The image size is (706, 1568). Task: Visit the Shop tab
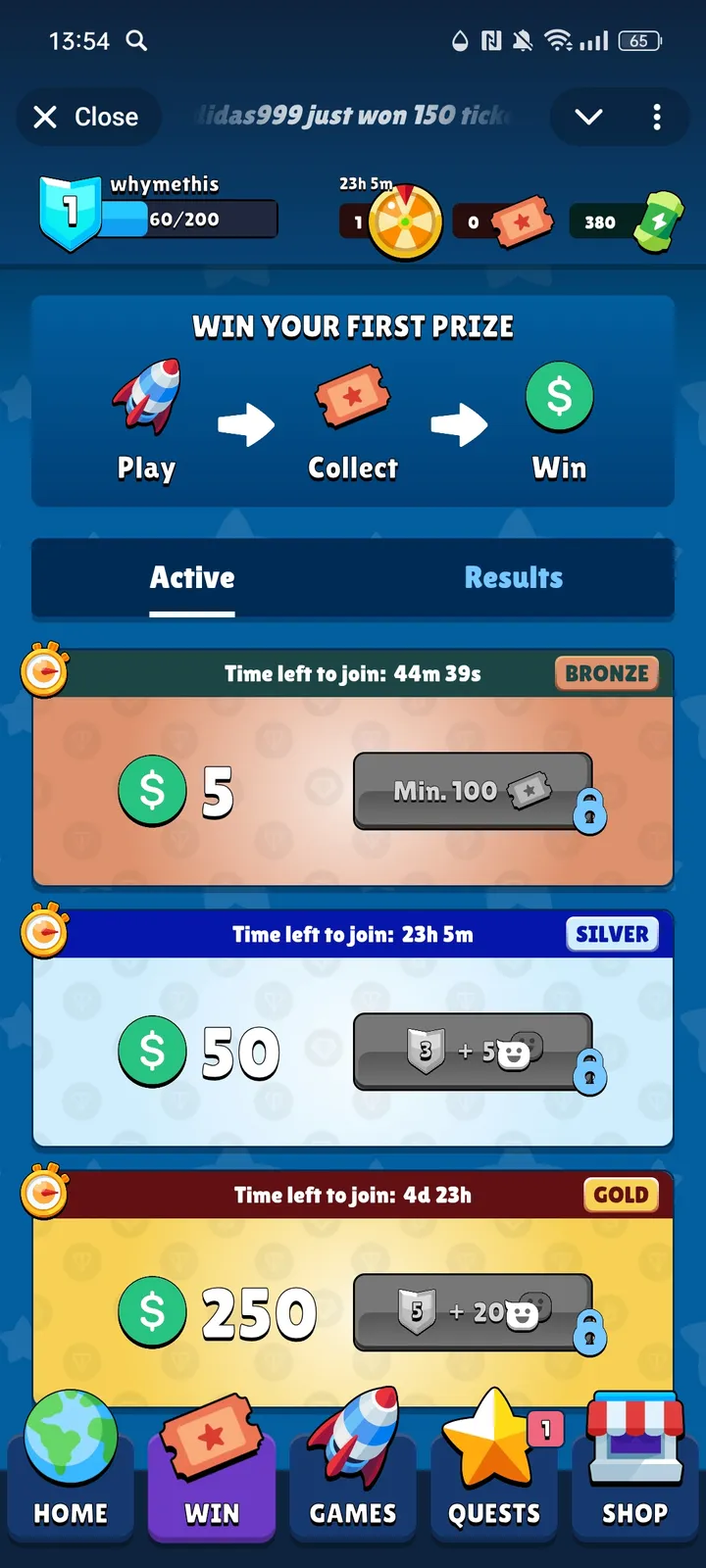click(x=634, y=1470)
